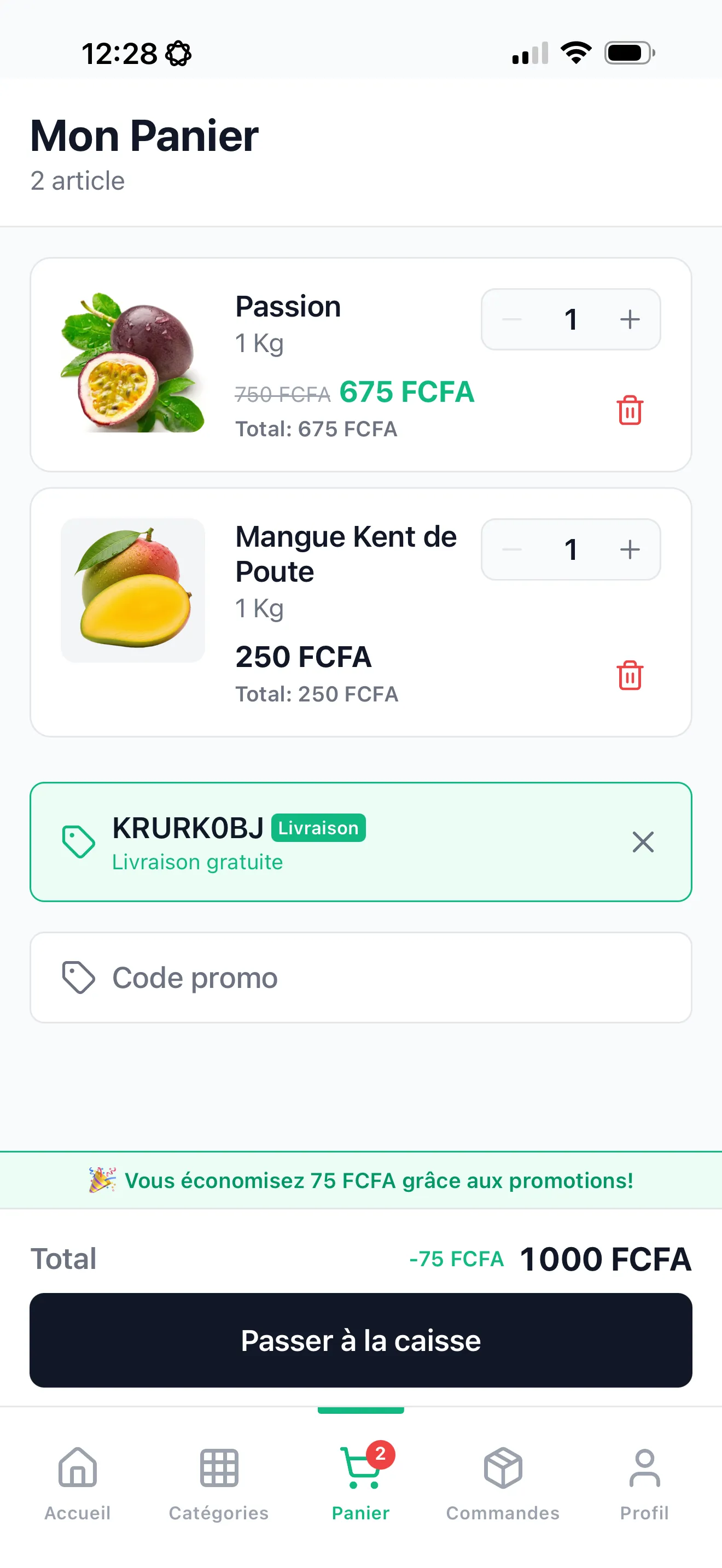Viewport: 722px width, 1568px height.
Task: Increase quantity of Passion fruit
Action: click(x=630, y=320)
